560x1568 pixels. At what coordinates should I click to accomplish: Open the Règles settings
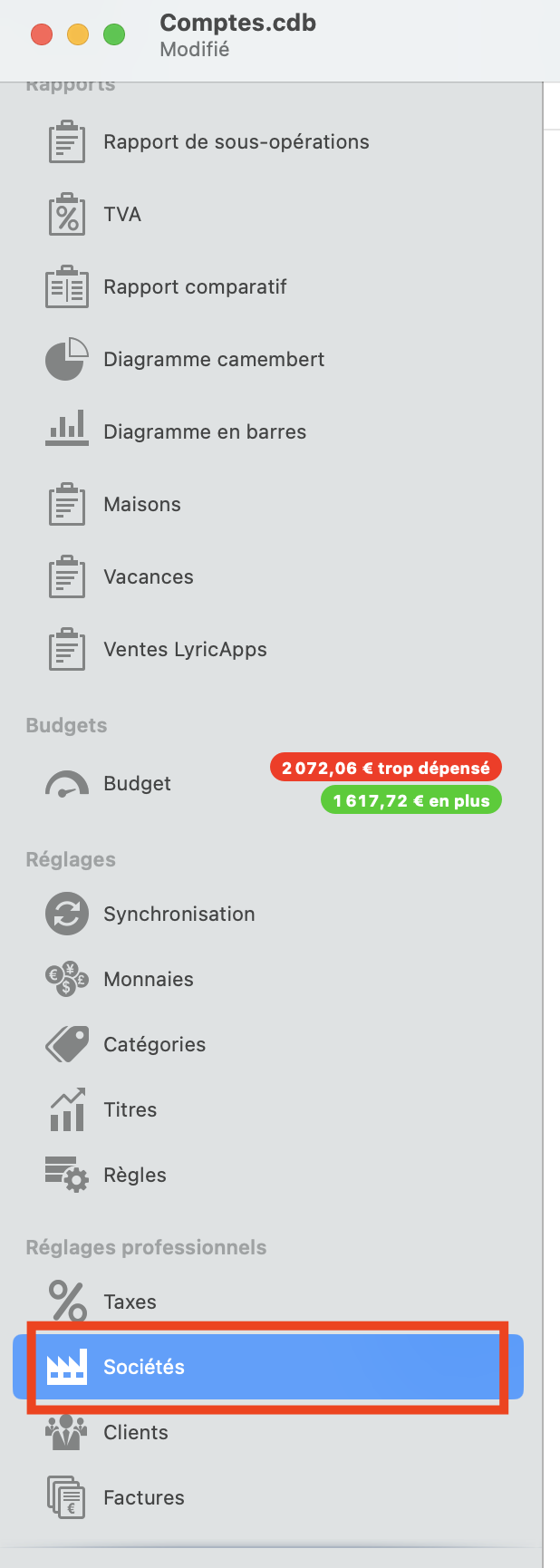click(x=134, y=1176)
